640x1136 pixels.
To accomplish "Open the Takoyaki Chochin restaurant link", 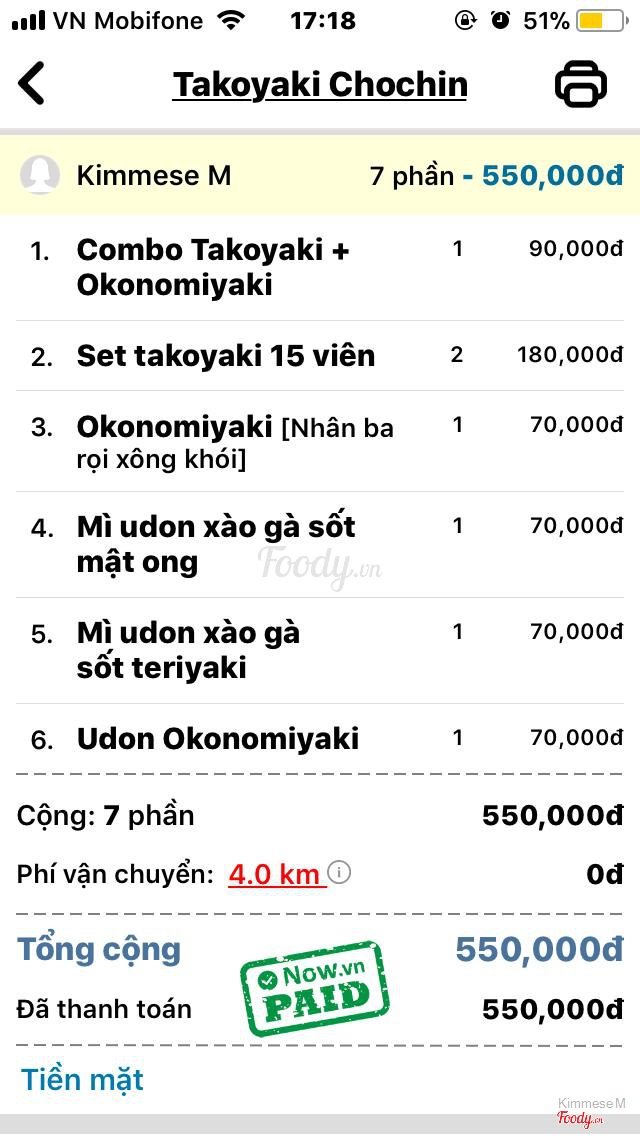I will point(320,85).
